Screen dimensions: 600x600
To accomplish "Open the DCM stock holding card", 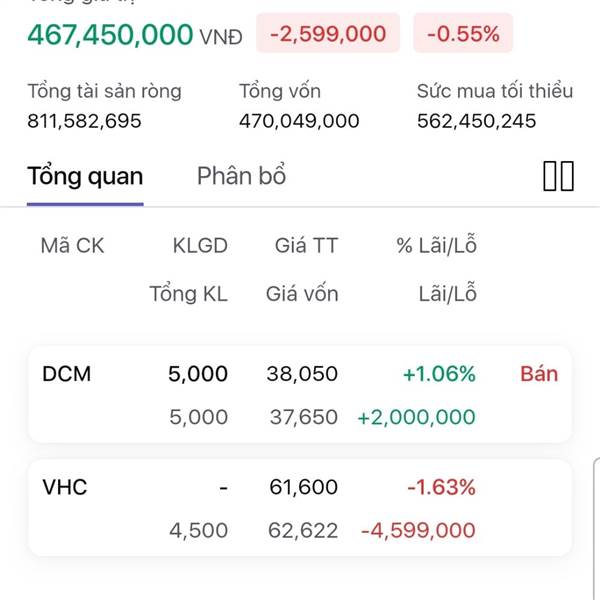I will (250, 395).
